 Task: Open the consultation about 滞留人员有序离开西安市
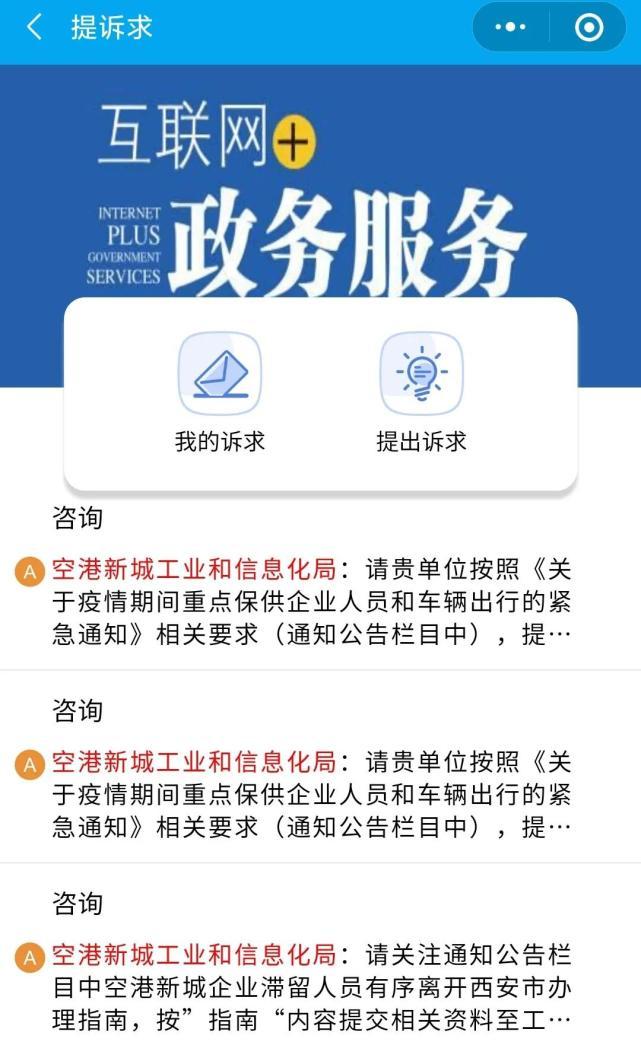pos(312,987)
